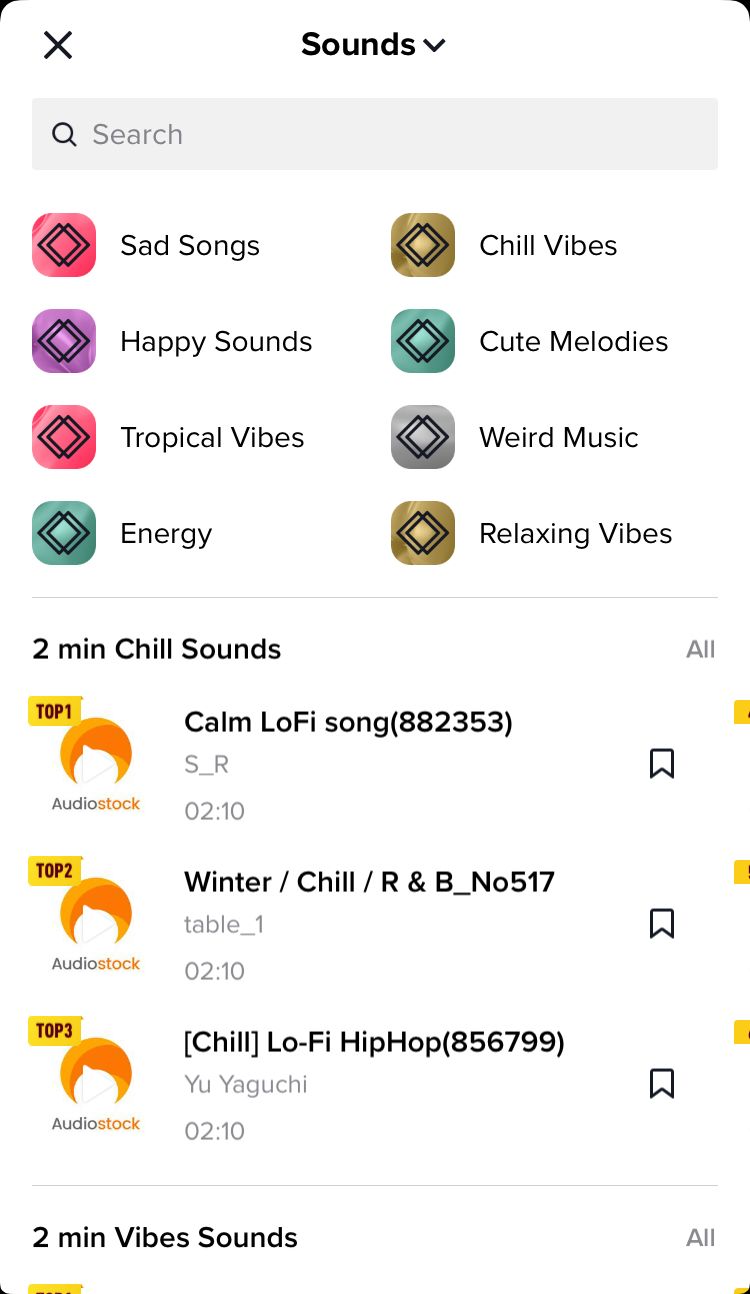The image size is (750, 1294).
Task: Expand the Sounds title dropdown
Action: coord(435,44)
